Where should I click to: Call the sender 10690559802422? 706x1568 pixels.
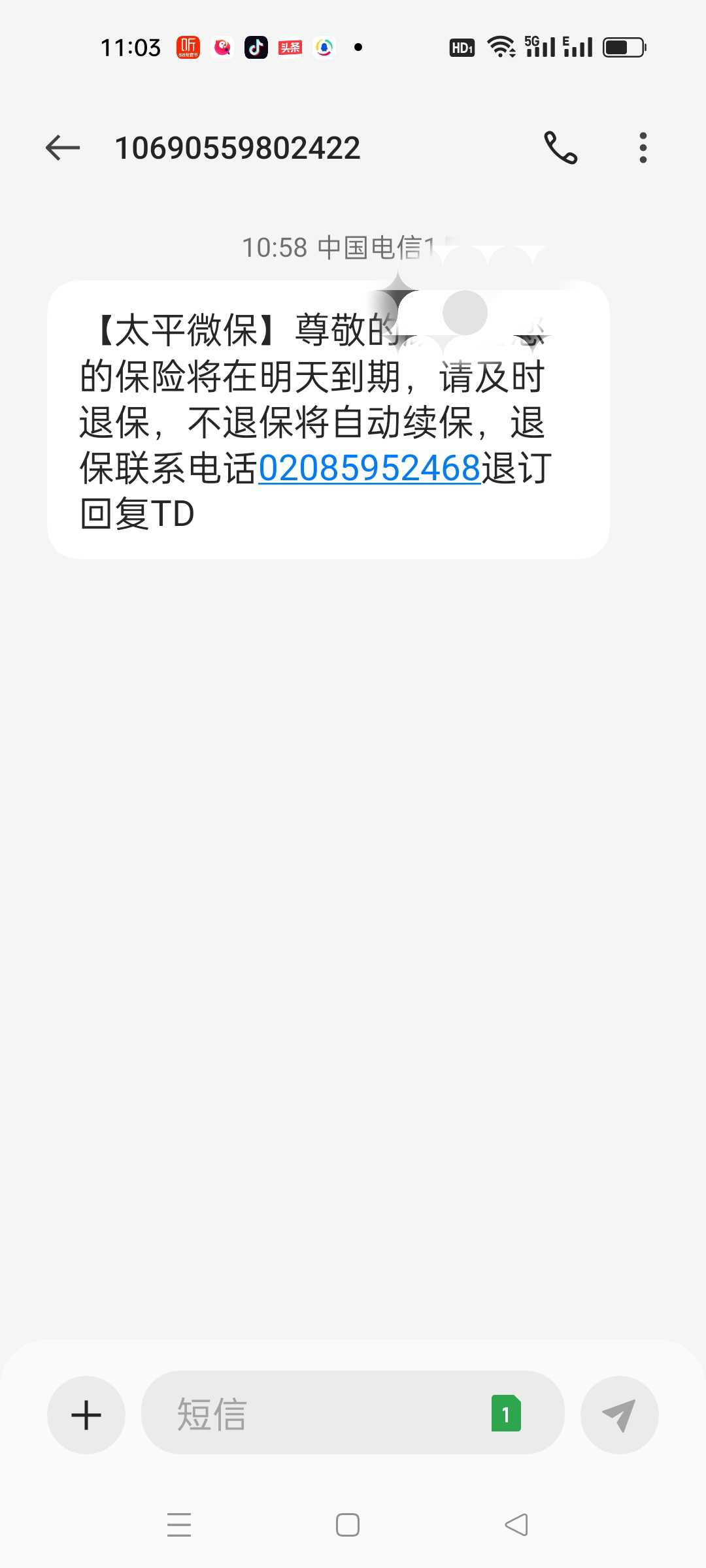coord(561,148)
